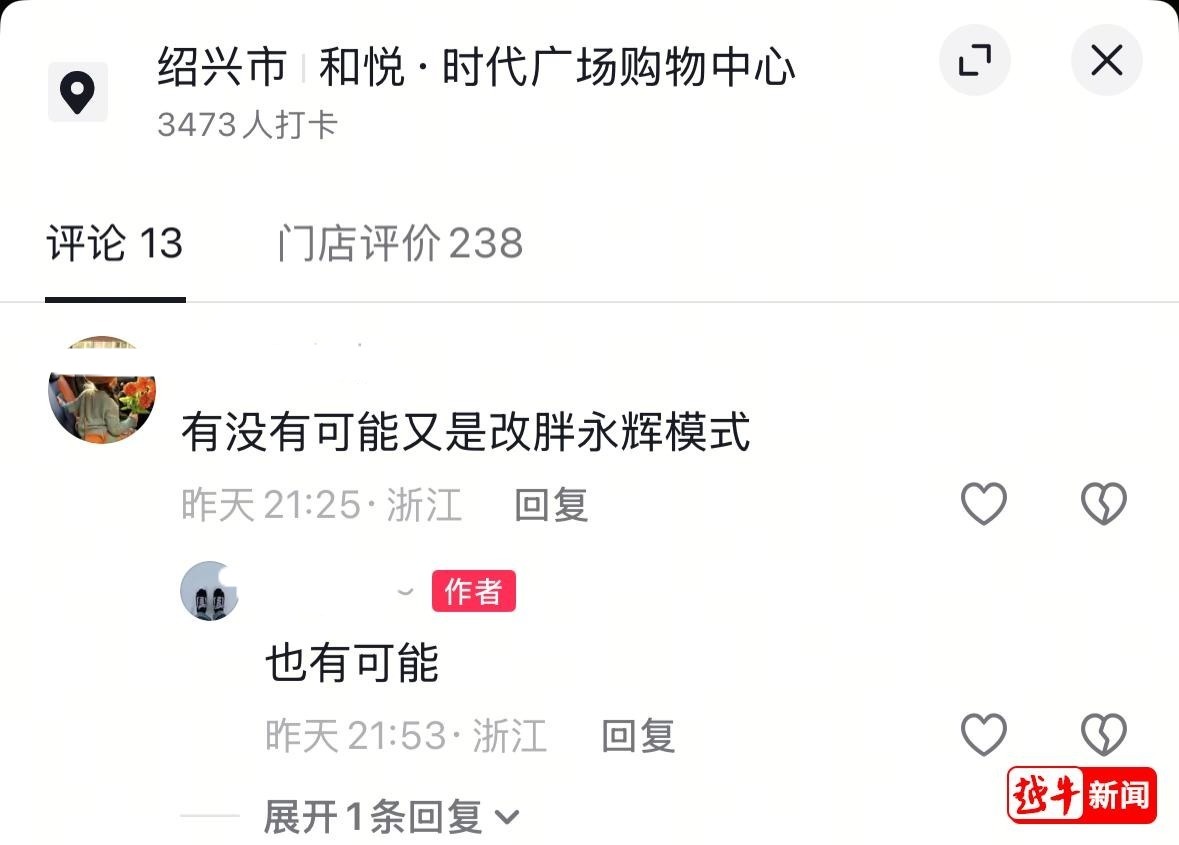Dislike the comment 有没有可能又是改胖永辉模式
Viewport: 1179px width, 845px height.
click(x=1104, y=504)
